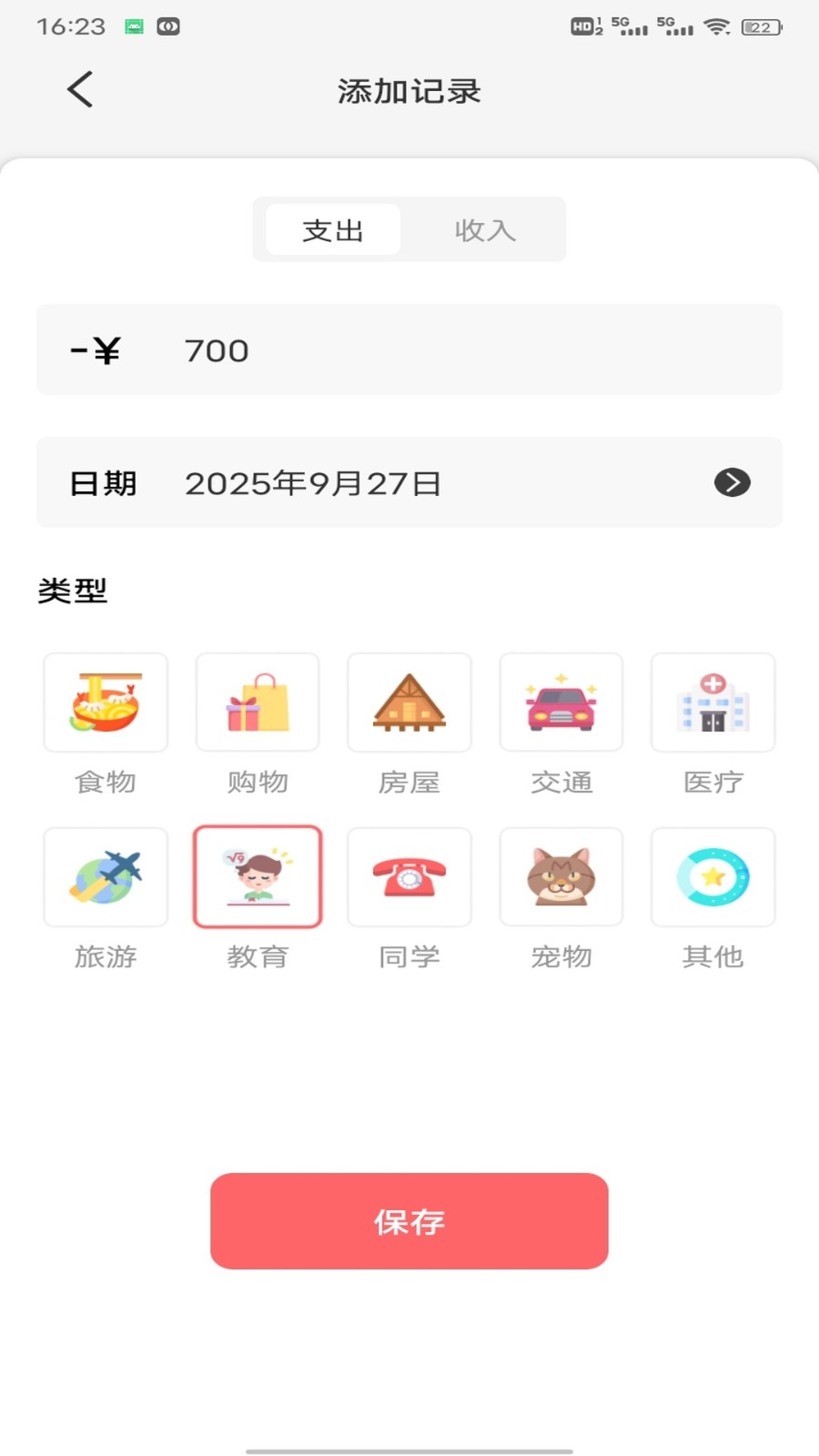The image size is (819, 1456).
Task: Switch the record type to 收入 income
Action: [485, 229]
